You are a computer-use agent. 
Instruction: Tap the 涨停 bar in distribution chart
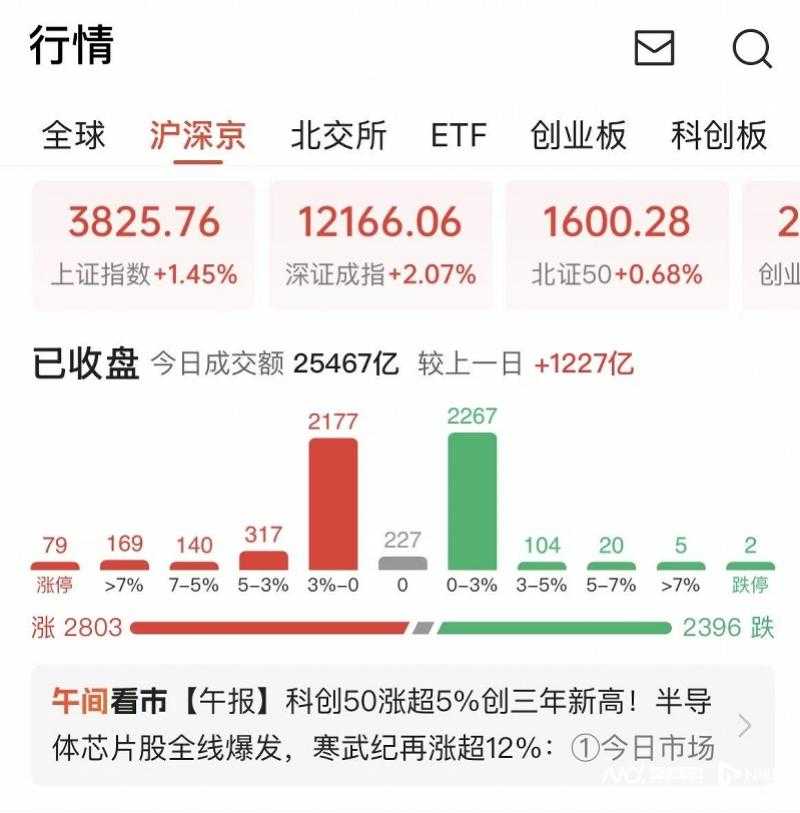tap(55, 565)
